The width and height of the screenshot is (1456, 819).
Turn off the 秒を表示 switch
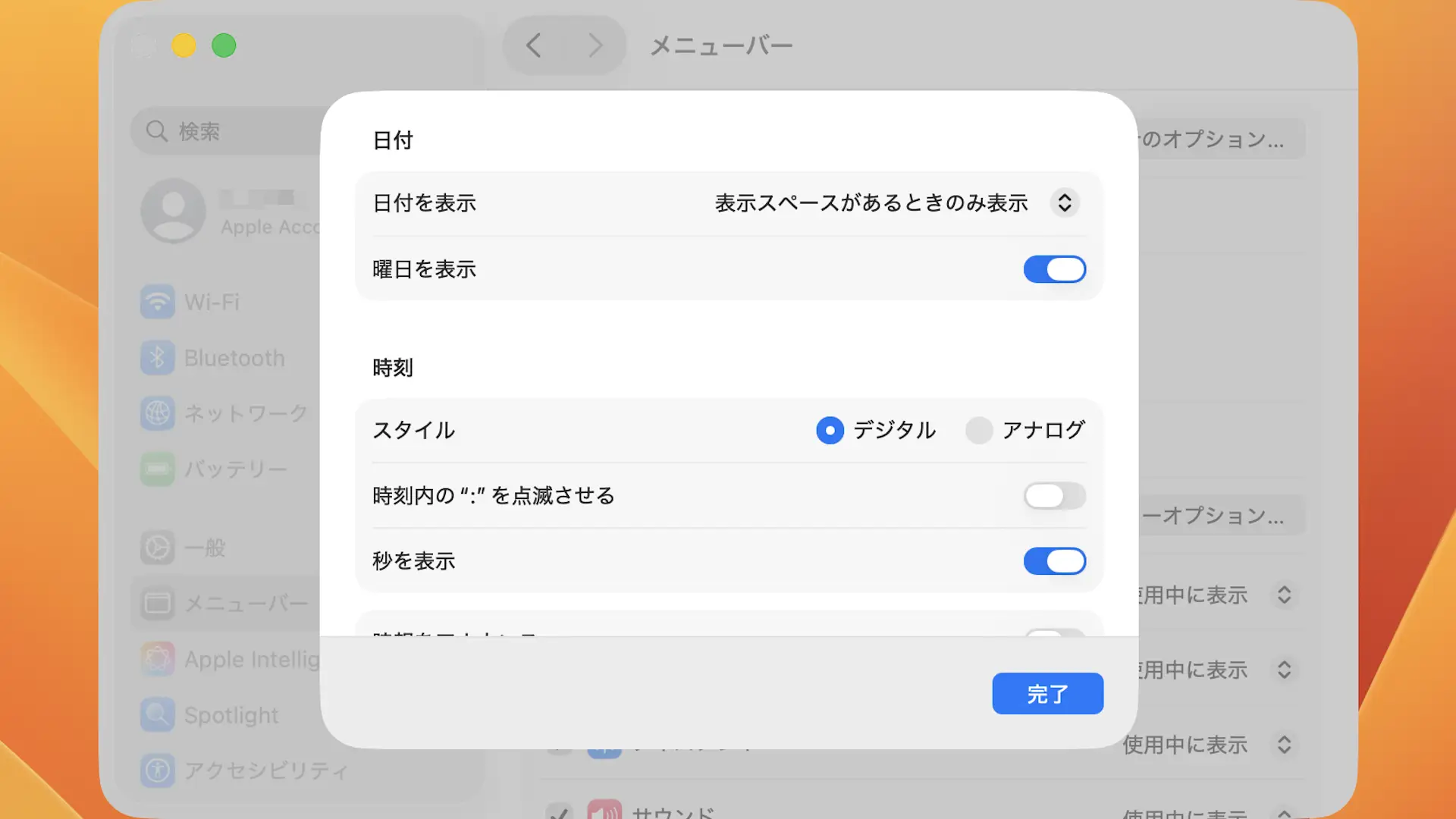1054,561
